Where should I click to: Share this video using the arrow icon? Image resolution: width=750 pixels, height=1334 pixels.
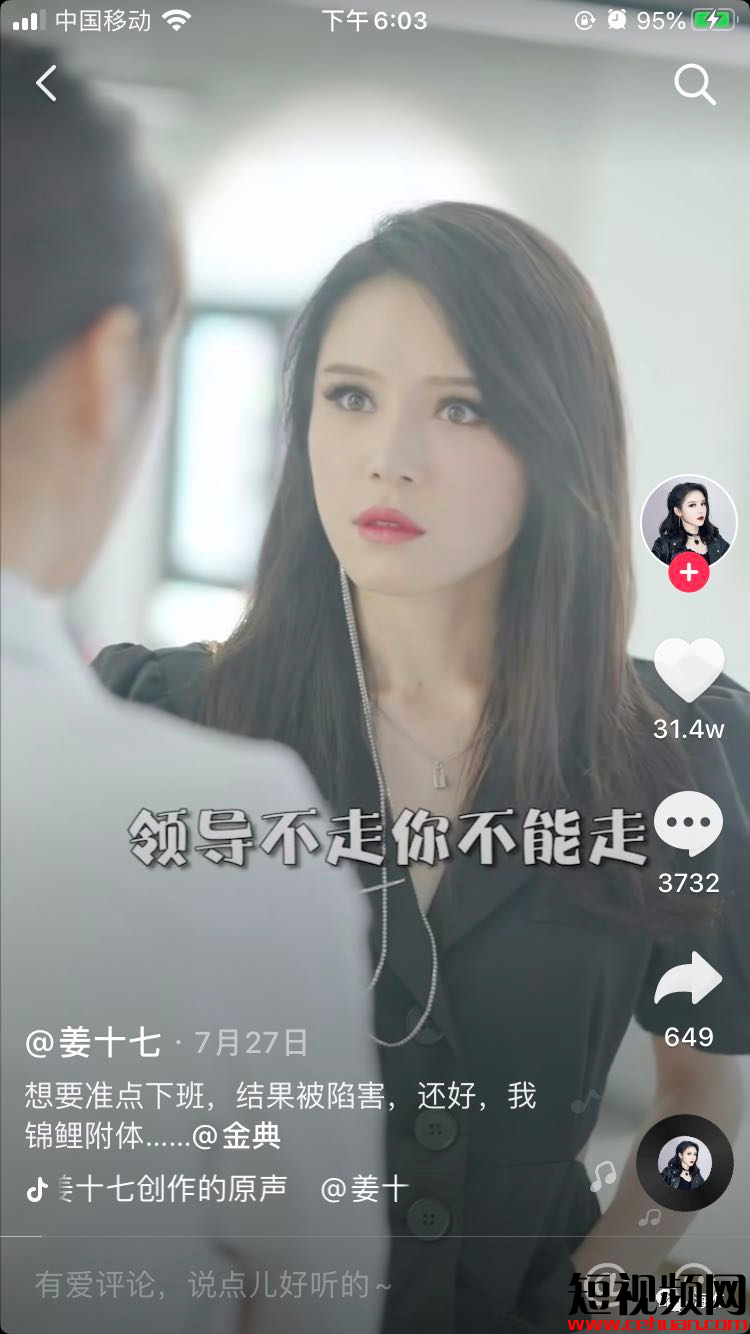[x=688, y=979]
